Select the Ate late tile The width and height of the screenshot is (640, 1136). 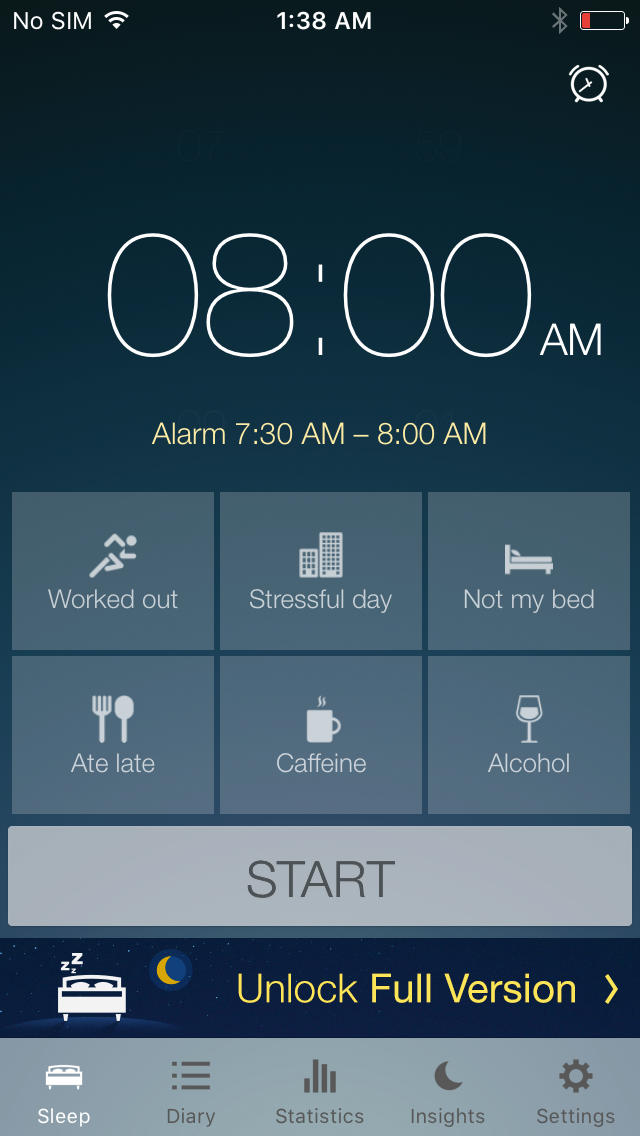113,735
